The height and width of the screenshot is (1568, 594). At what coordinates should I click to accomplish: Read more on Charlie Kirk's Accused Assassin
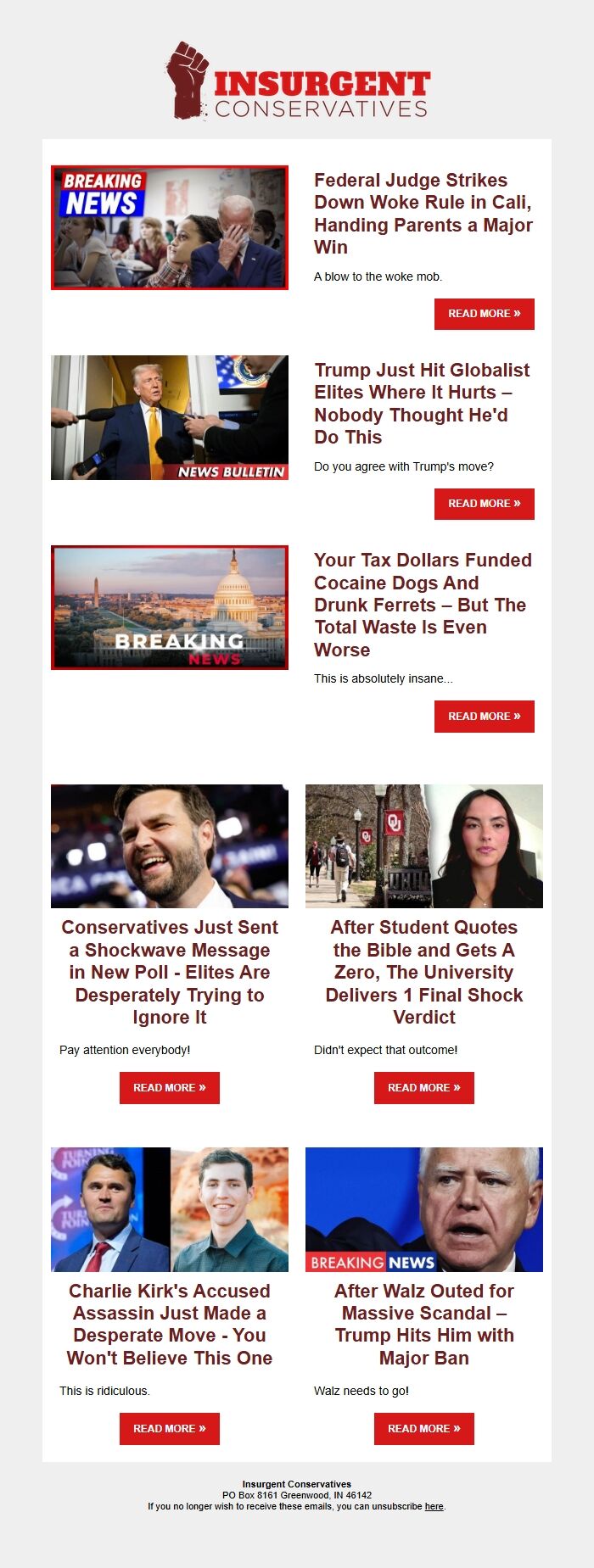pos(169,1429)
